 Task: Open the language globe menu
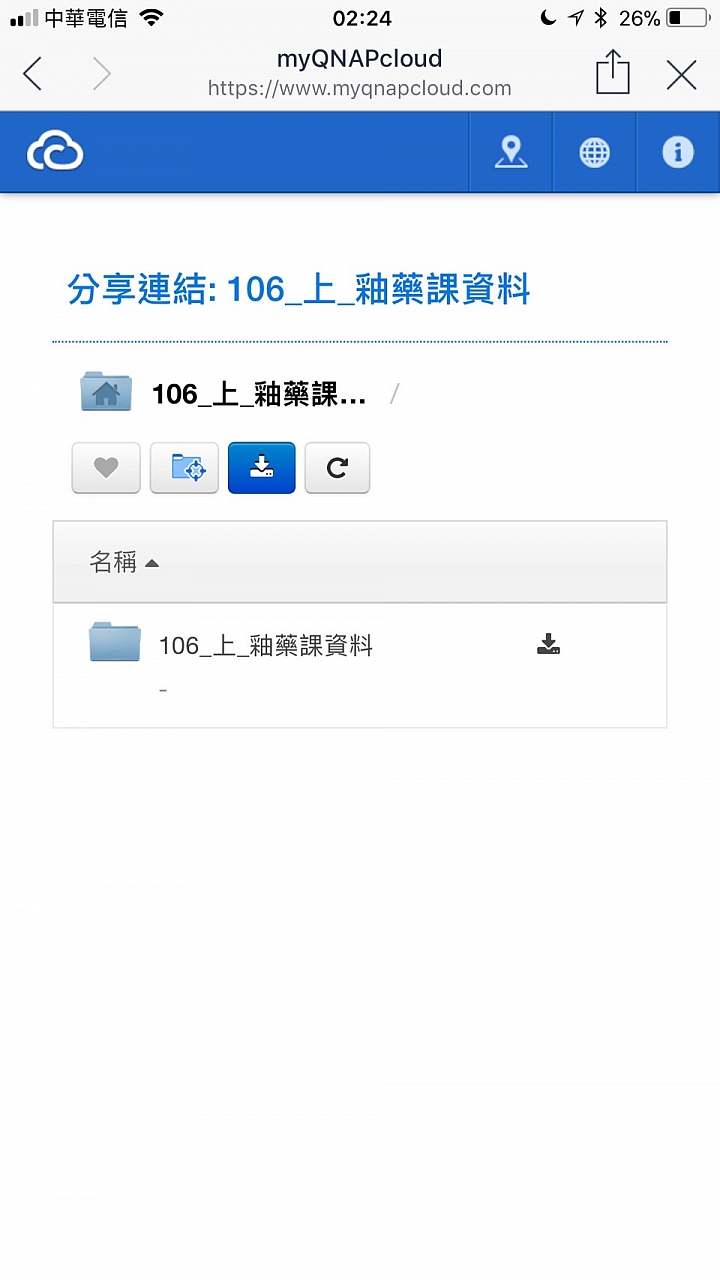tap(594, 152)
